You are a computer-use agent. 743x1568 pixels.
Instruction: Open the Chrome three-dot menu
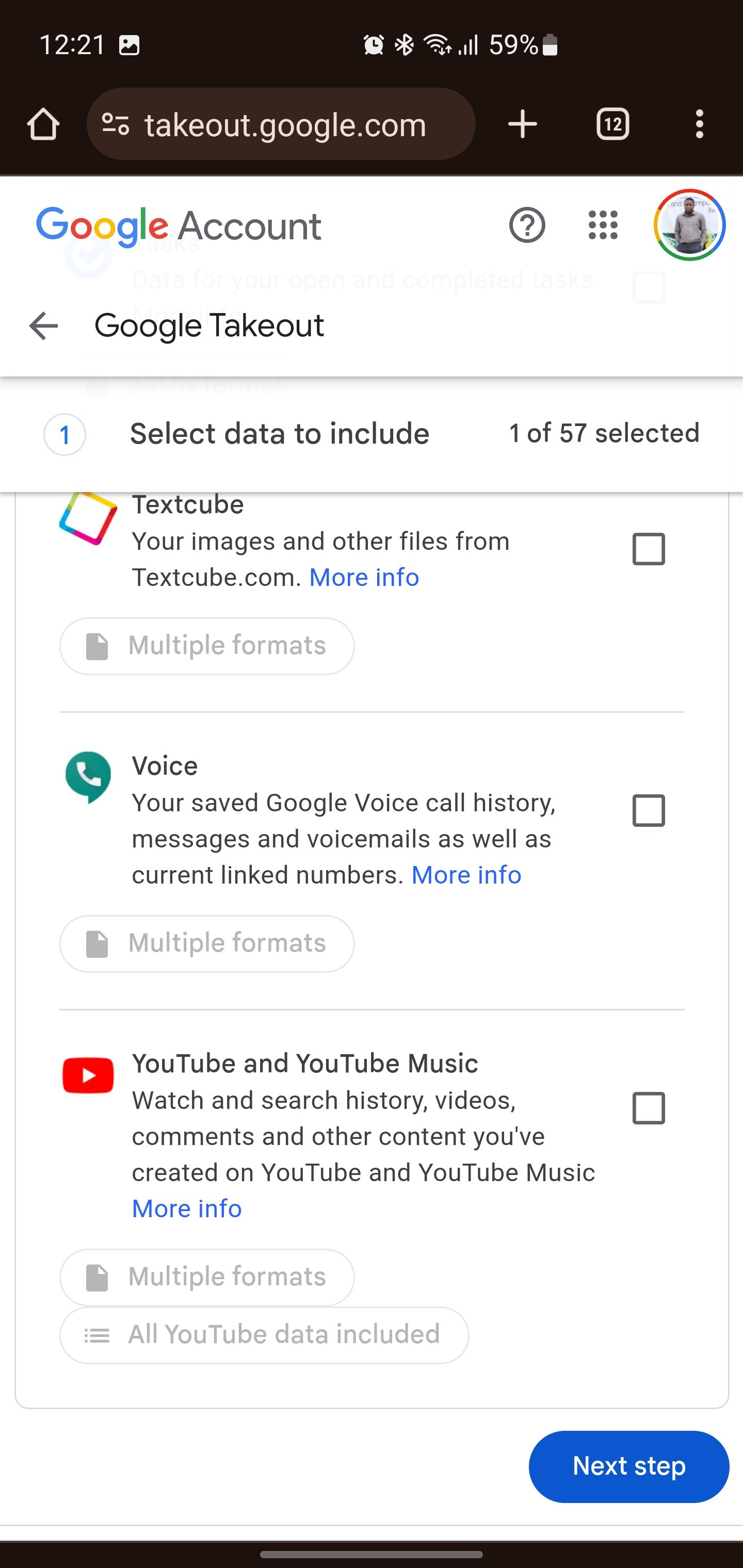(699, 124)
